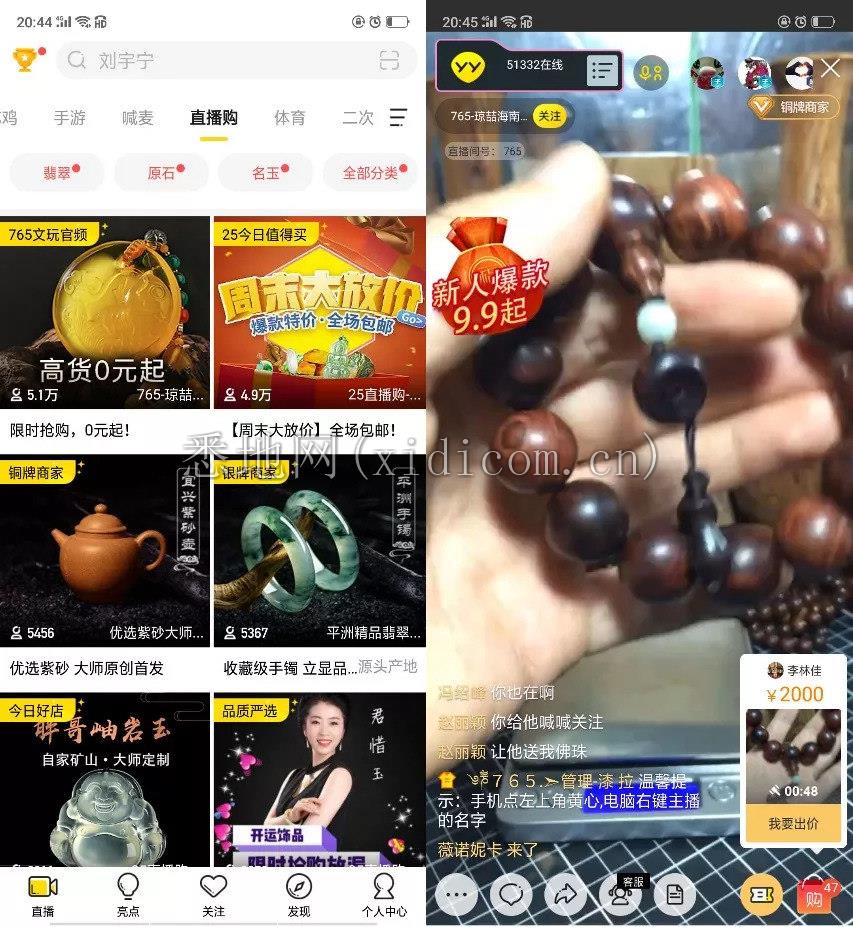
Task: Go to the 亮点 bottom tab
Action: tap(128, 894)
